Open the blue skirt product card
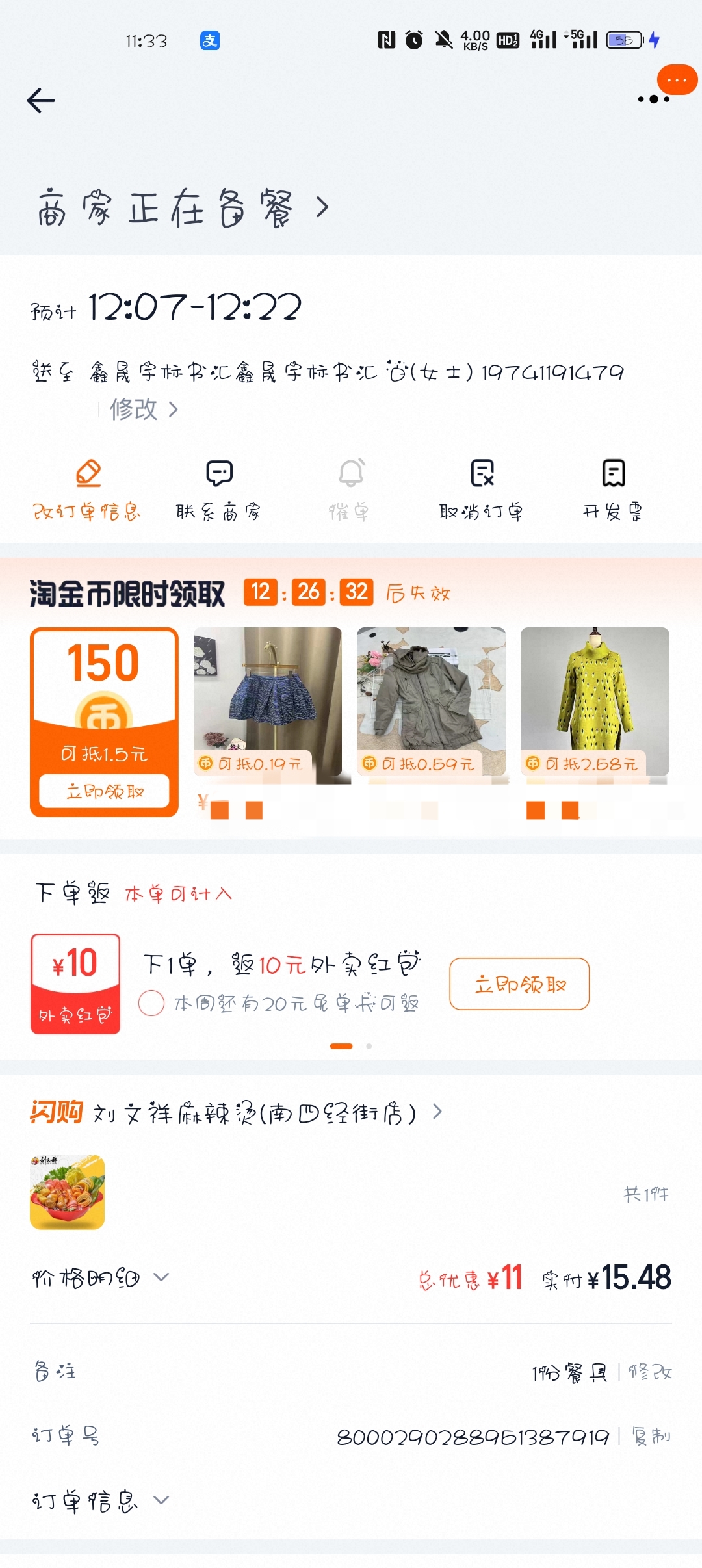This screenshot has width=702, height=1568. tap(268, 702)
